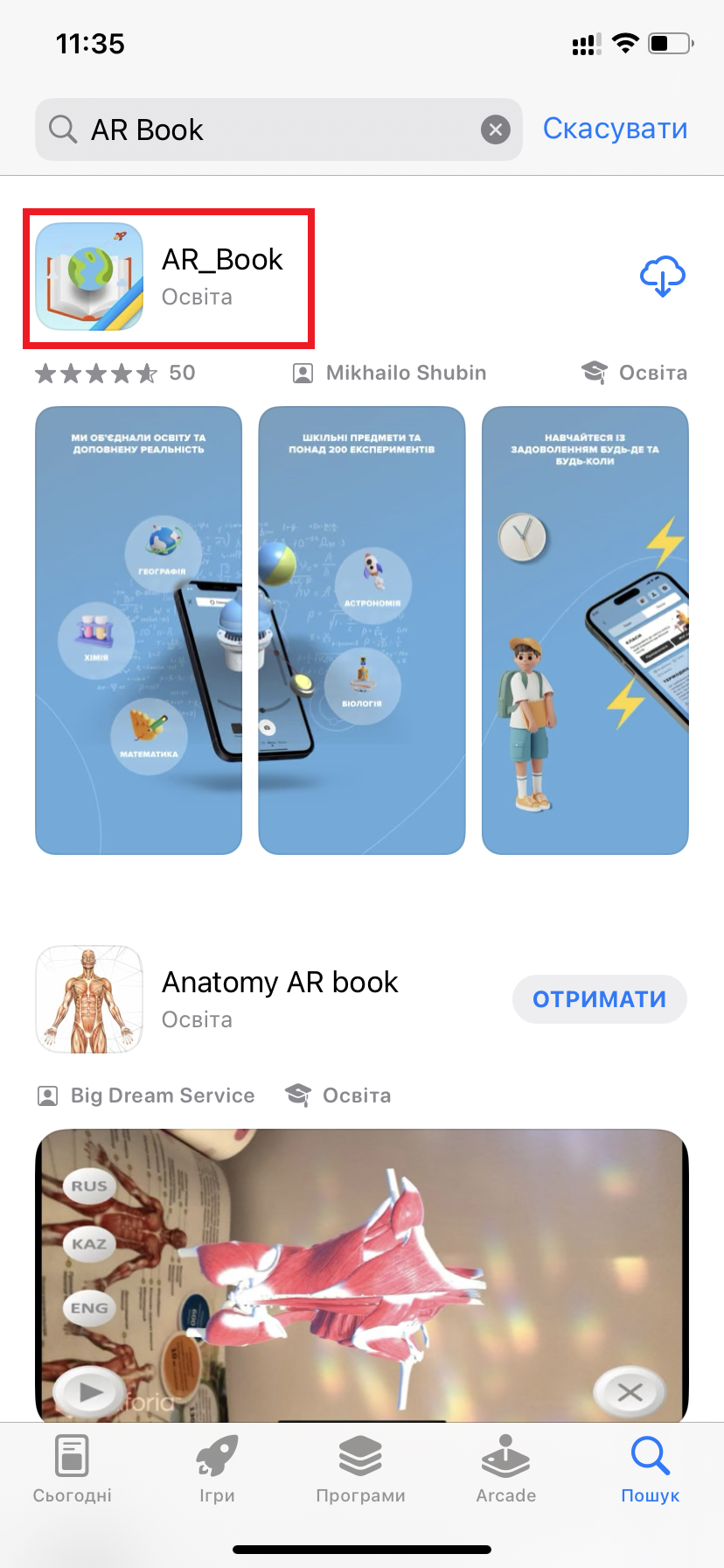This screenshot has height=1568, width=724.
Task: Clear the search text
Action: point(496,129)
